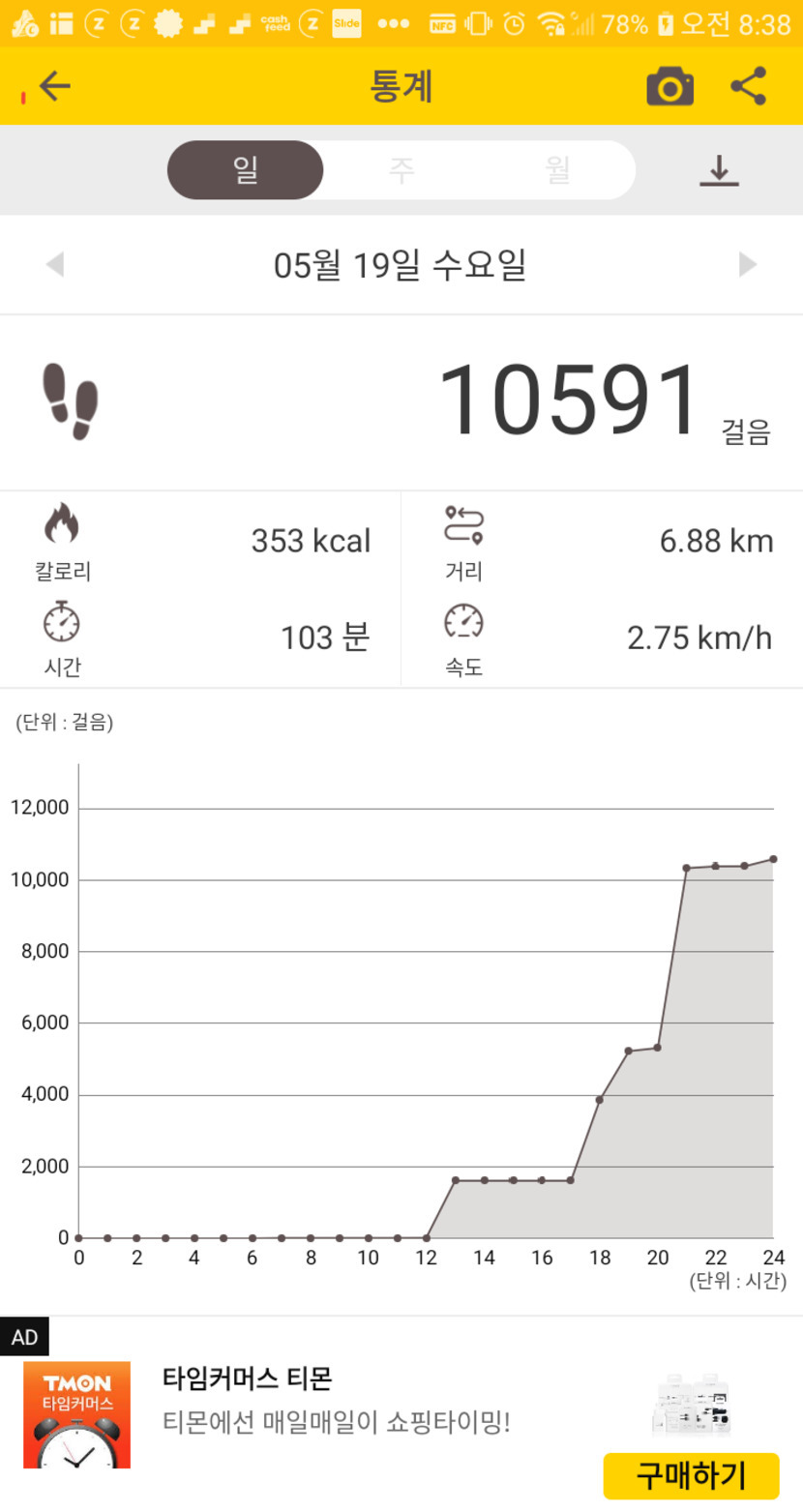The width and height of the screenshot is (803, 1512).
Task: Tap the 구매하기 button in the ad
Action: point(691,1475)
